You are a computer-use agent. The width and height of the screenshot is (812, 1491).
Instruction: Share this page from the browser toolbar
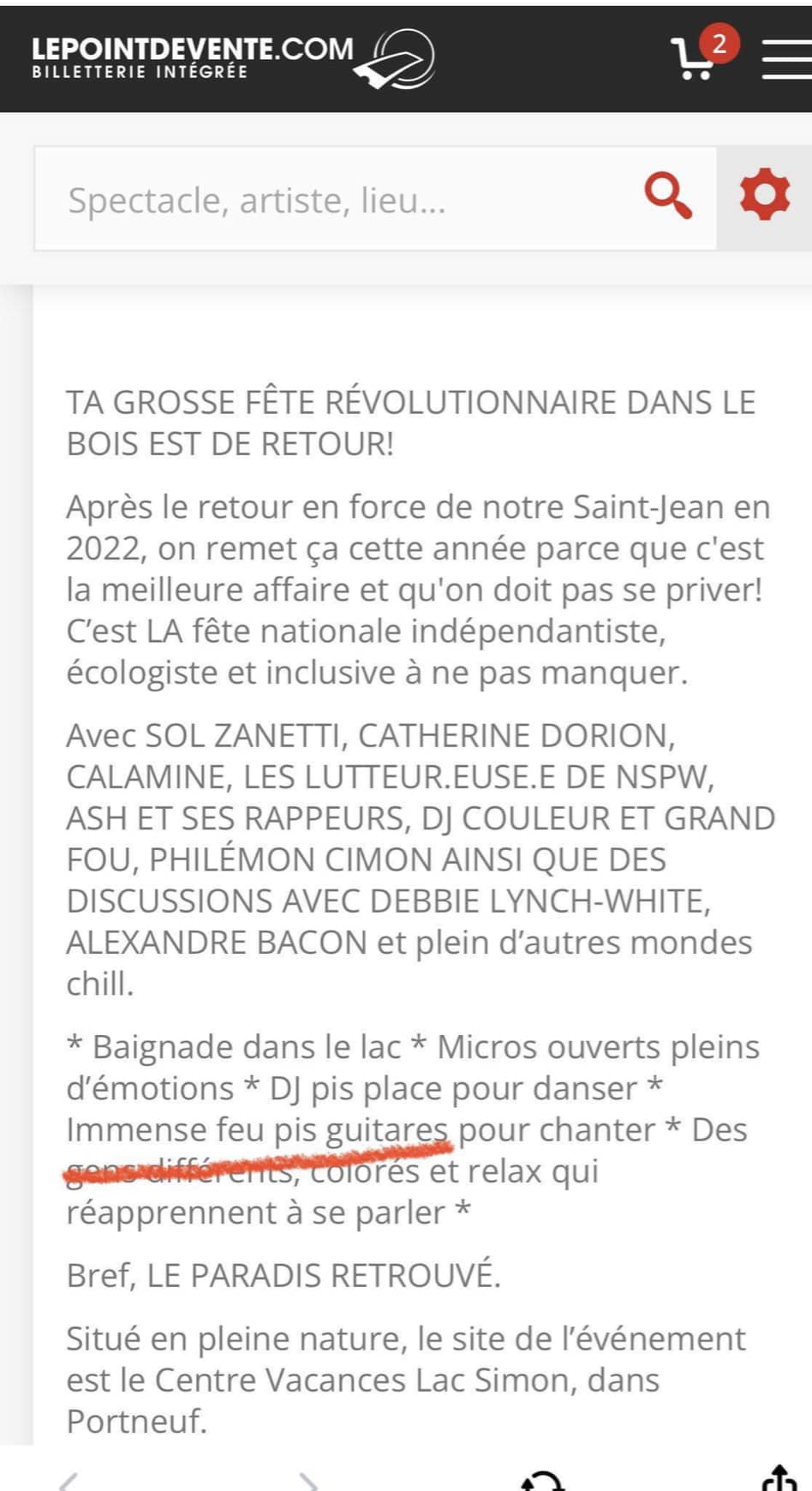tap(779, 1478)
